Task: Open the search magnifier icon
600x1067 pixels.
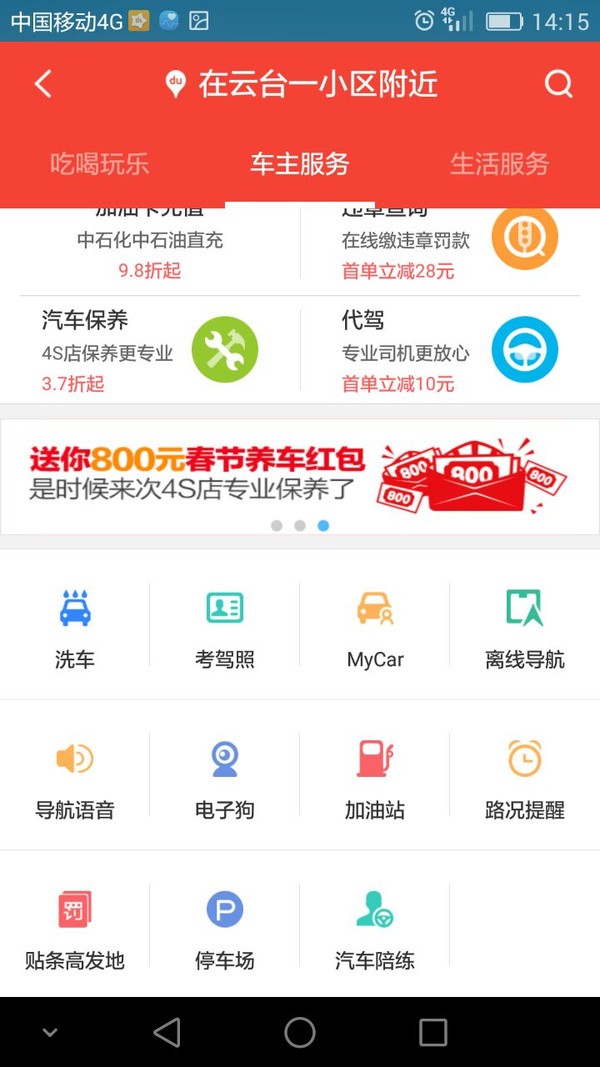Action: [558, 84]
